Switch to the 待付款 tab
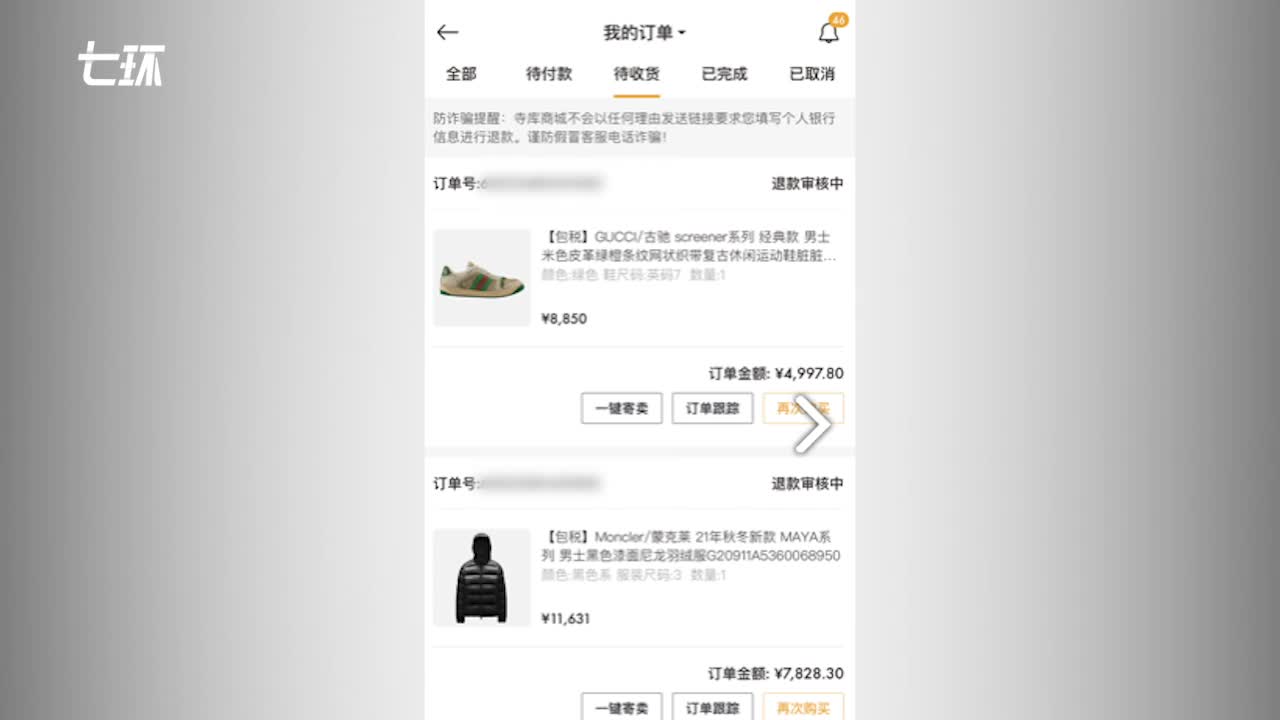Screen dimensions: 1280x720 pos(549,74)
